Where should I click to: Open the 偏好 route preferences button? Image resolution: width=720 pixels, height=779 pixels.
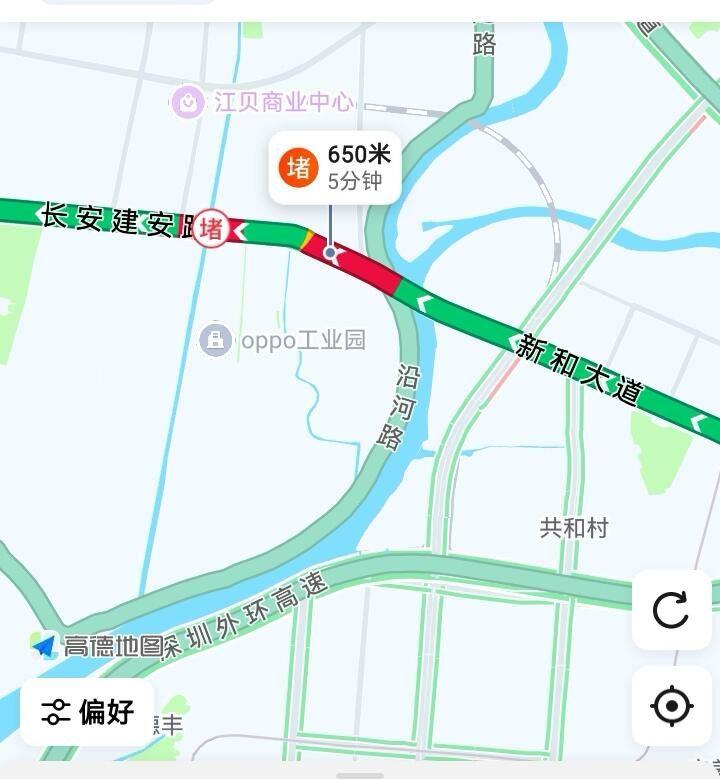click(87, 712)
